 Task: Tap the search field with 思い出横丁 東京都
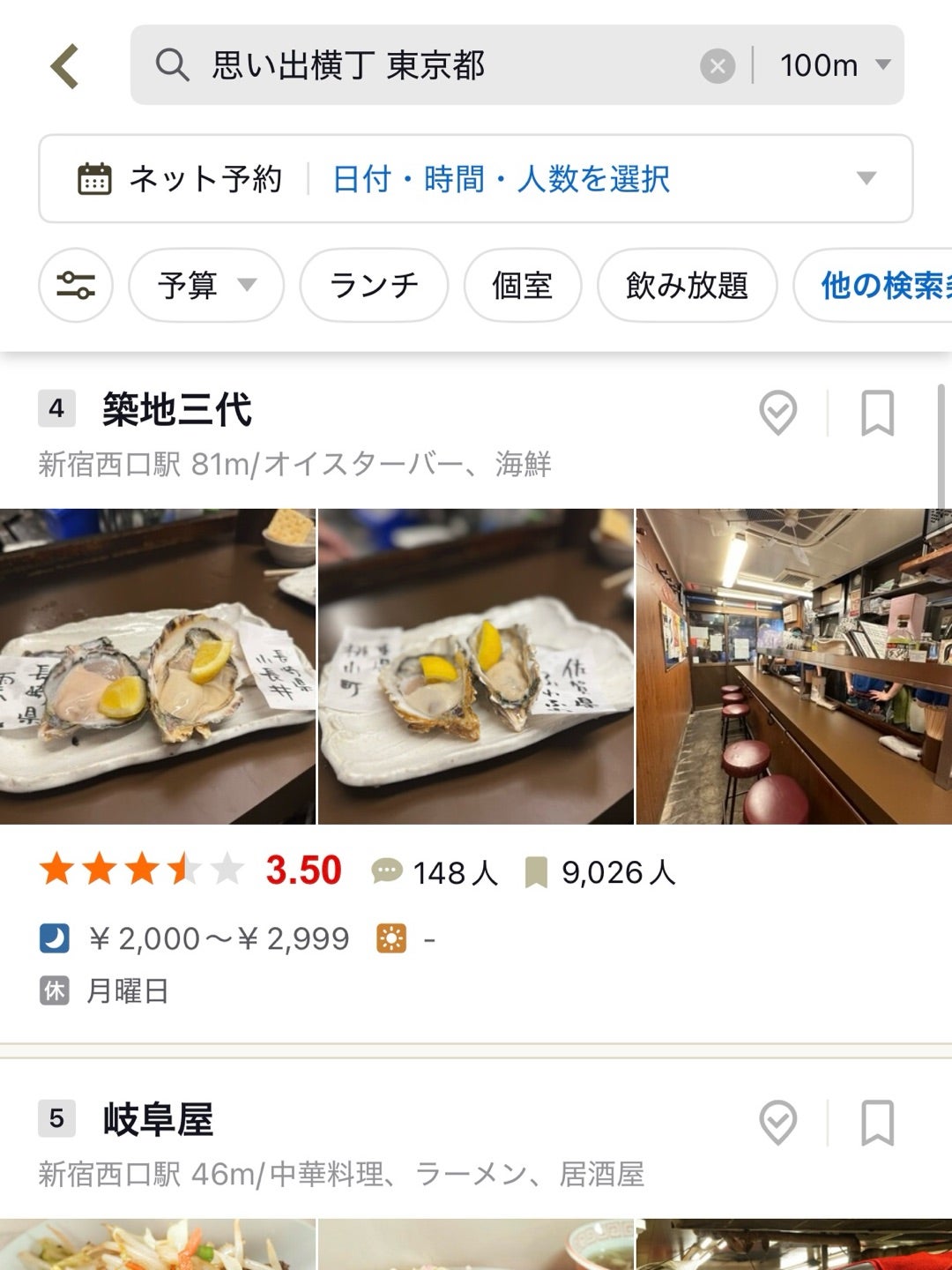point(423,66)
